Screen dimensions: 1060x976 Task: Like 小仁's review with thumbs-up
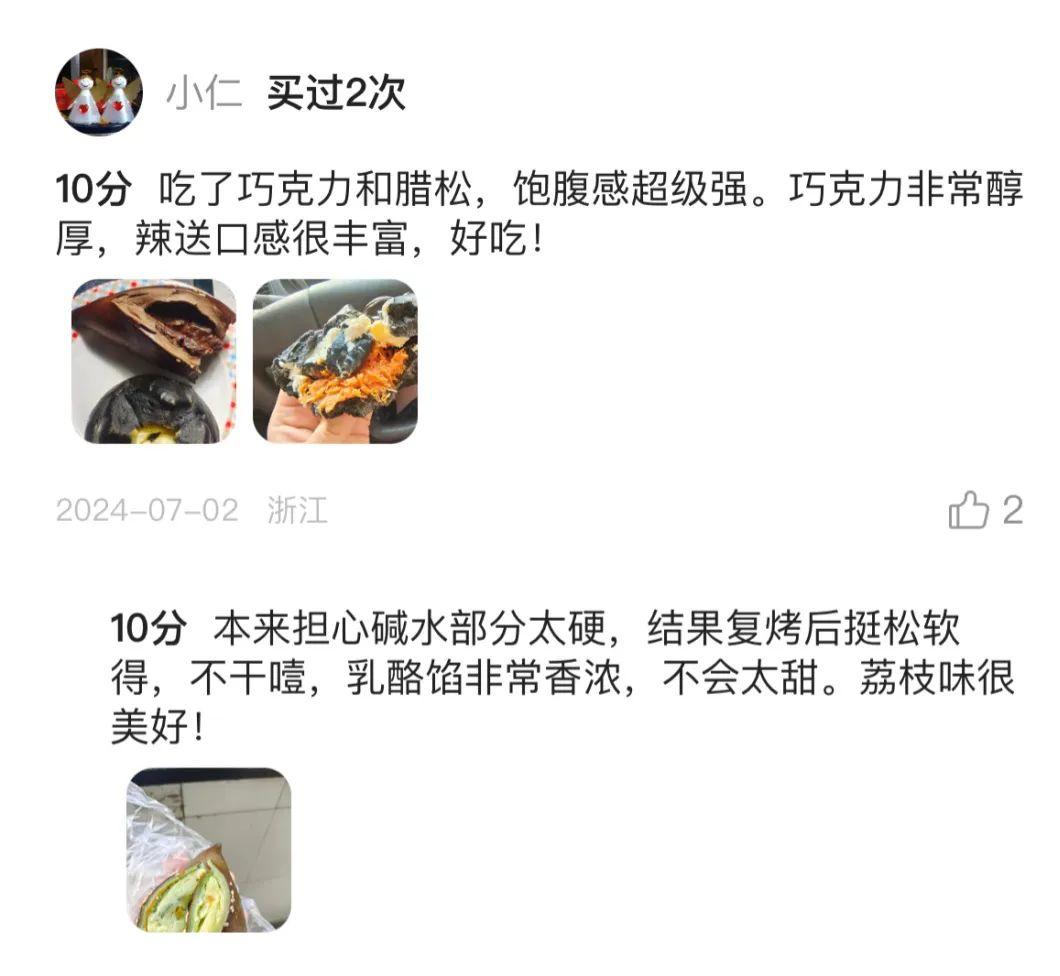(x=968, y=511)
